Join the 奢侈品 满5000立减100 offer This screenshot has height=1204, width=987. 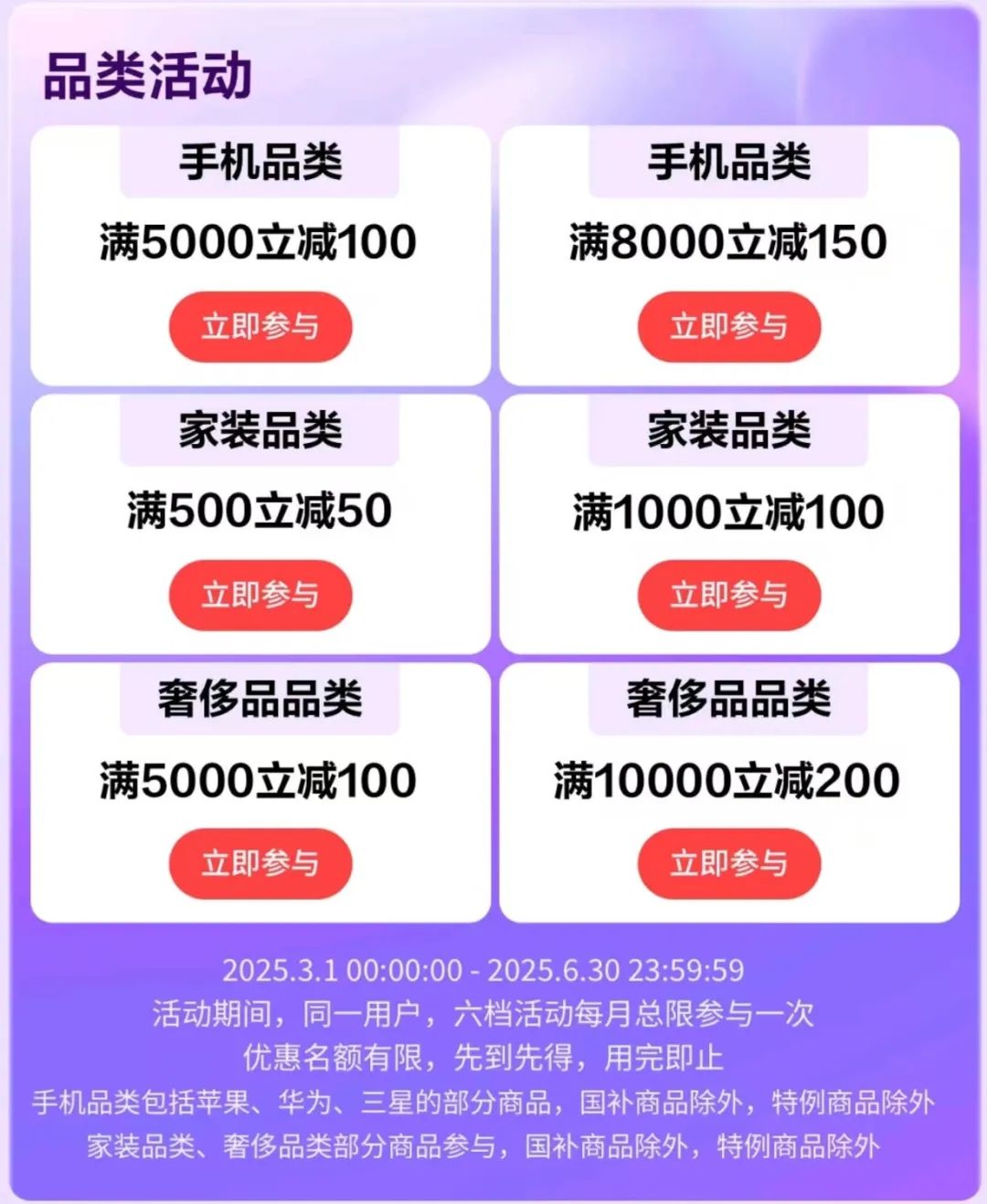[x=260, y=863]
